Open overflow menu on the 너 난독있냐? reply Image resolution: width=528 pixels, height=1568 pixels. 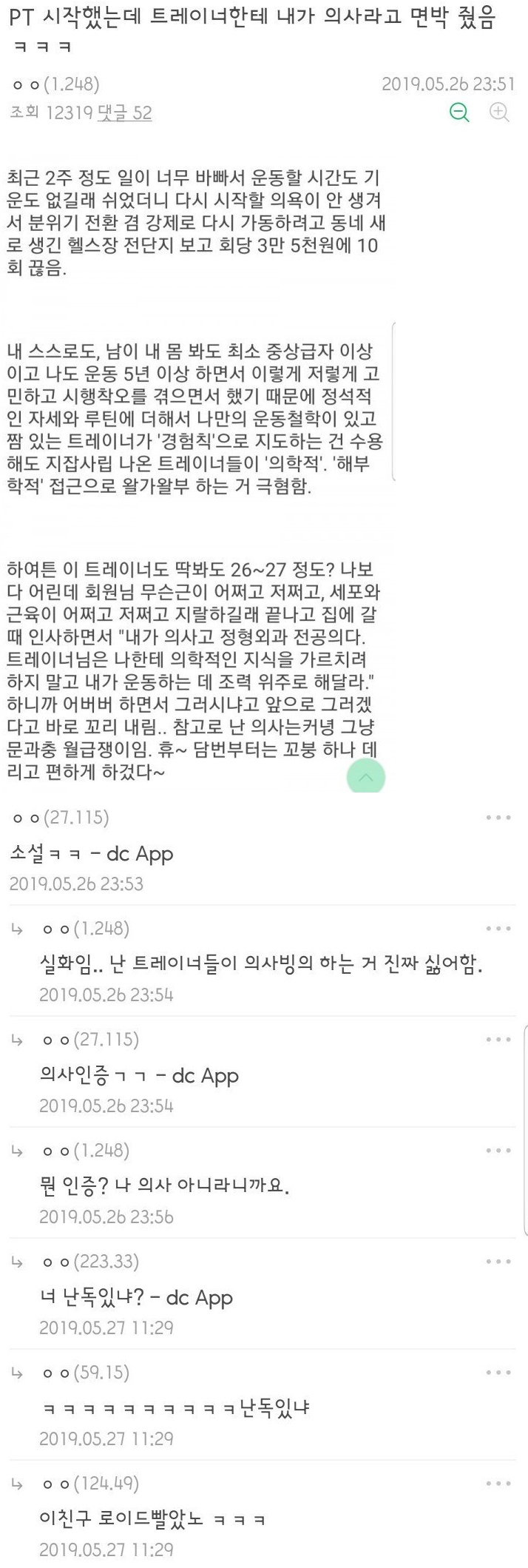tap(498, 1262)
